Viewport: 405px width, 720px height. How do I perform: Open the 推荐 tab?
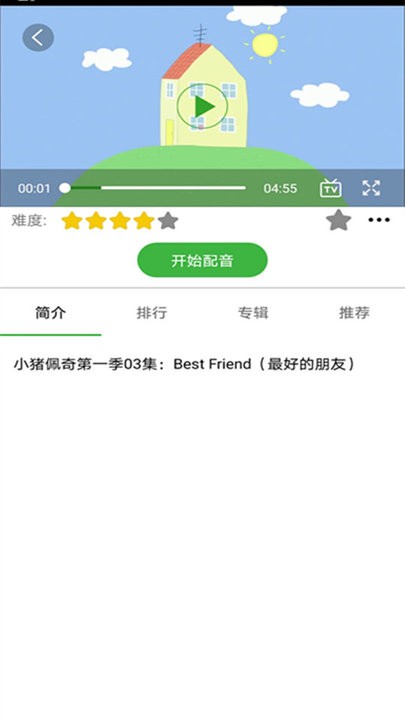point(354,313)
